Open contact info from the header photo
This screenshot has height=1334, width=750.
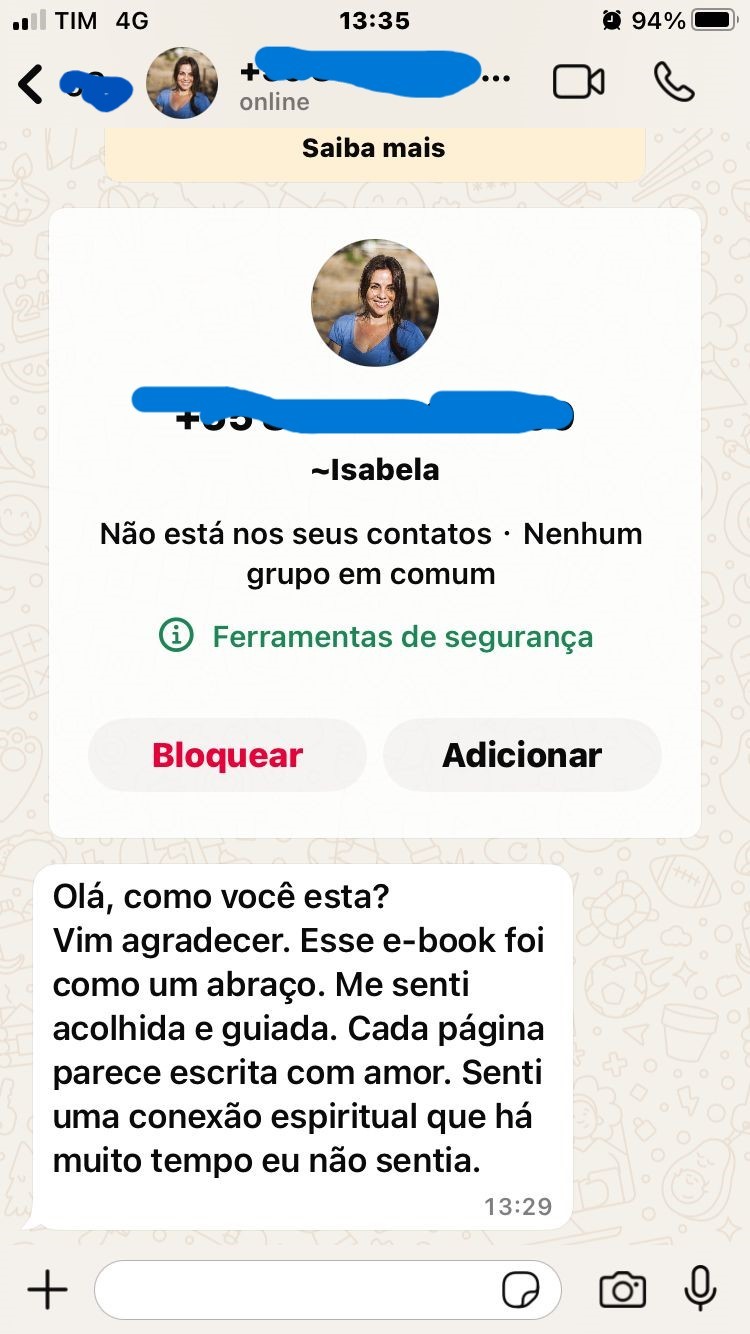coord(182,83)
